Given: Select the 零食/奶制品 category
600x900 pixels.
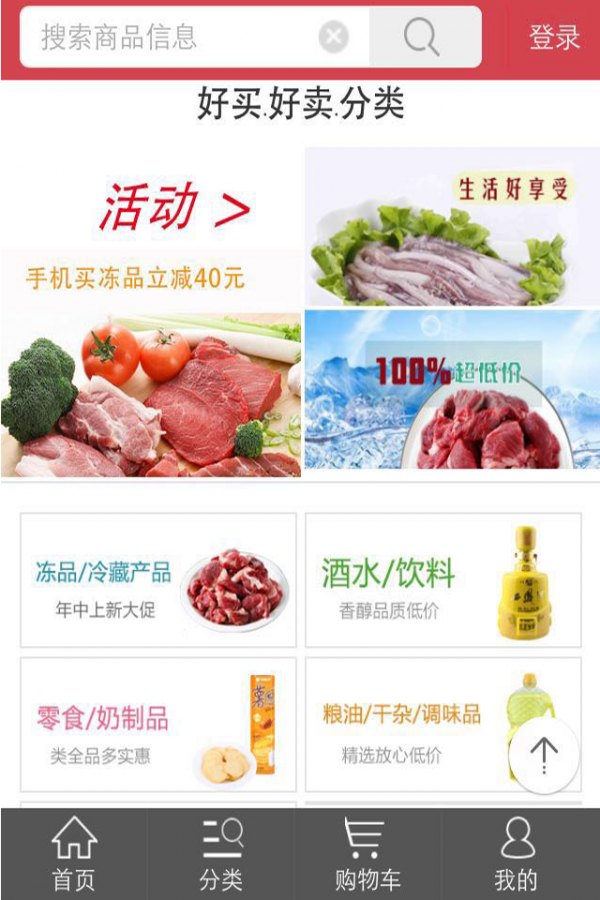Looking at the screenshot, I should click(x=158, y=724).
